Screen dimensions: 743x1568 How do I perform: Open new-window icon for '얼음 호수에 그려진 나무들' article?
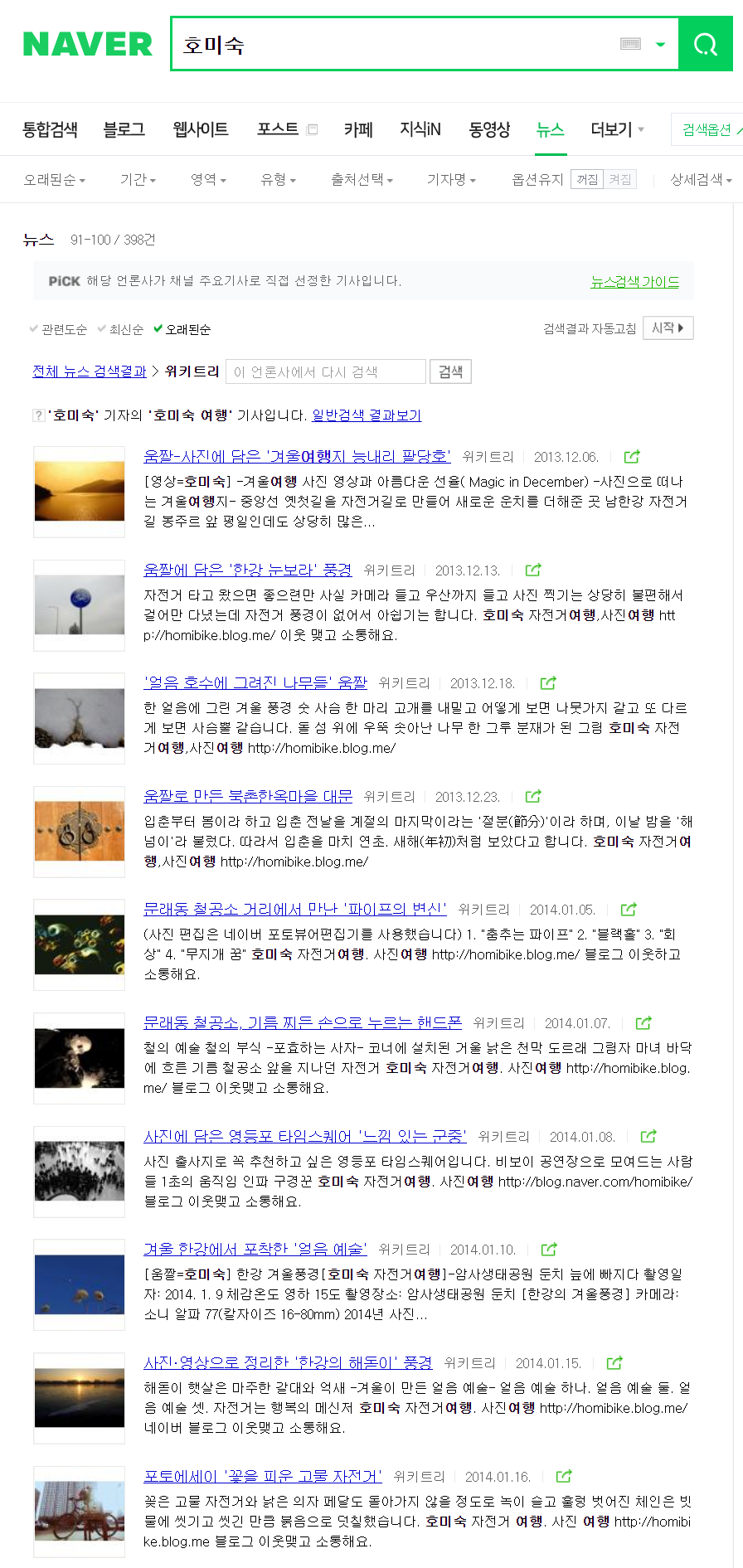point(548,683)
